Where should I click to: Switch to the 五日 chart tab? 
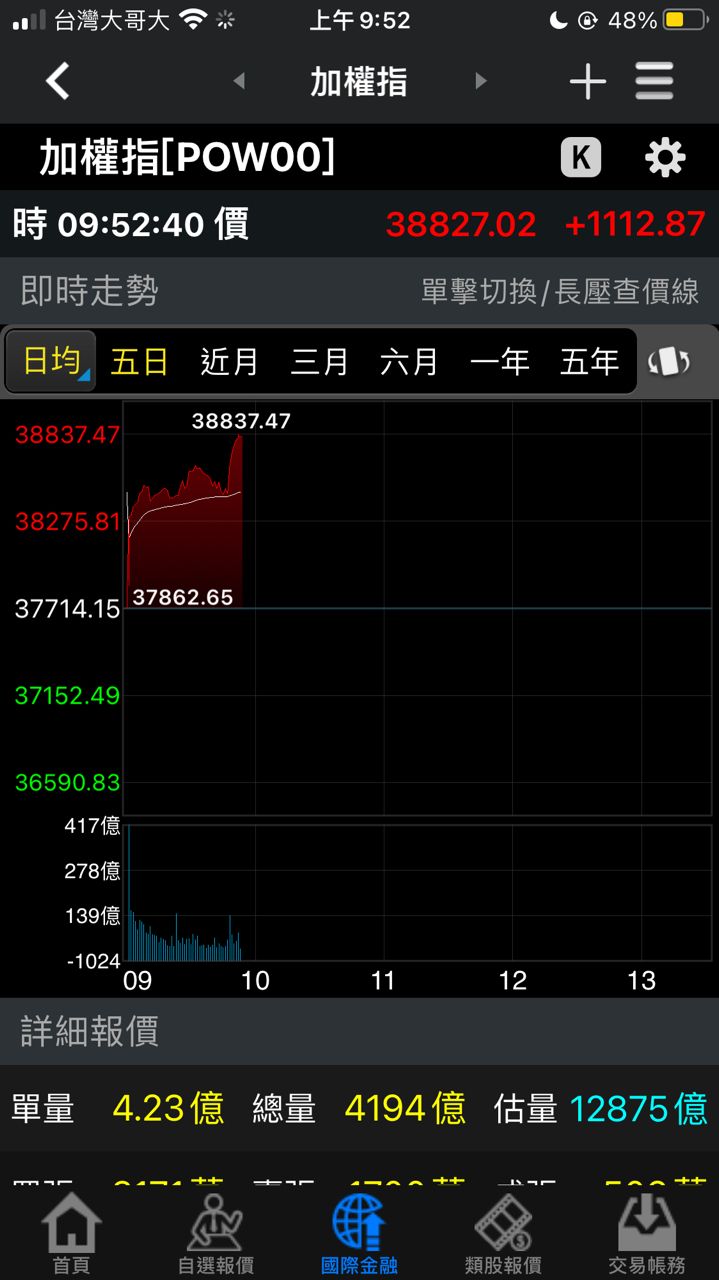[139, 361]
